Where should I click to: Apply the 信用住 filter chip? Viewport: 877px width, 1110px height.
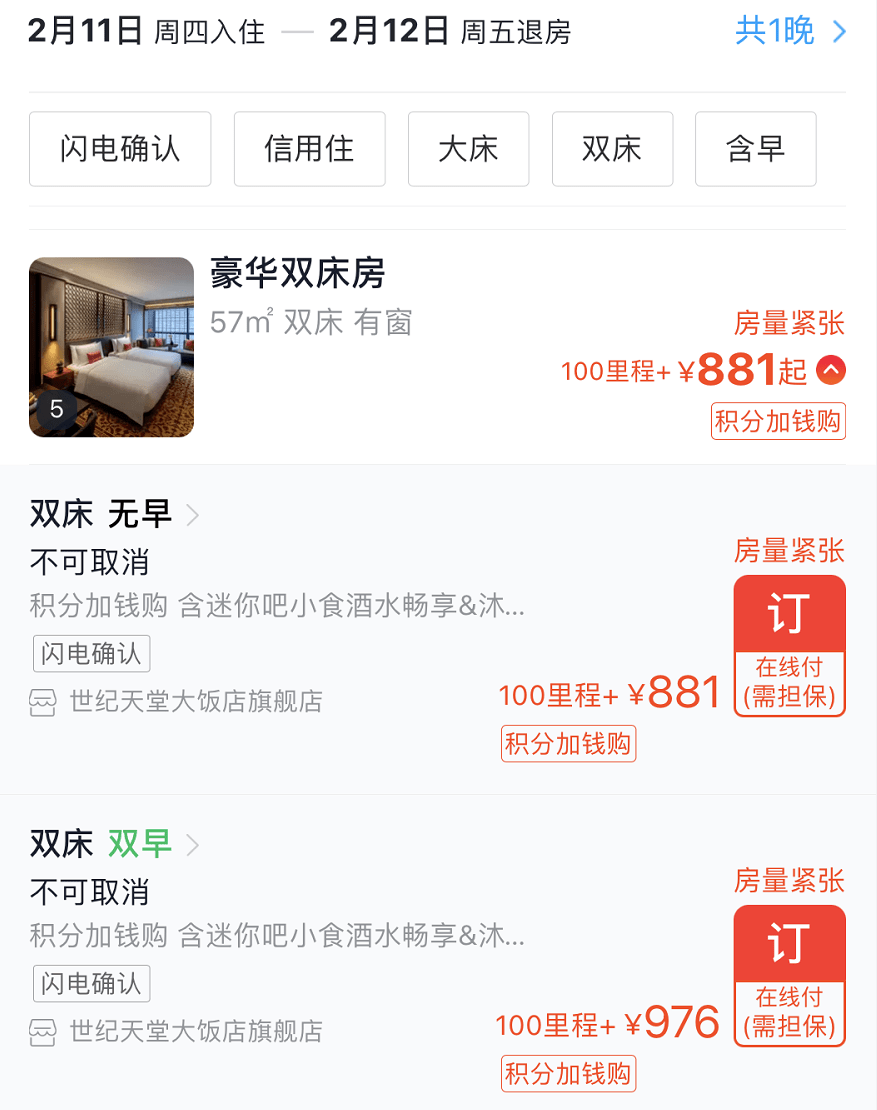pyautogui.click(x=309, y=149)
